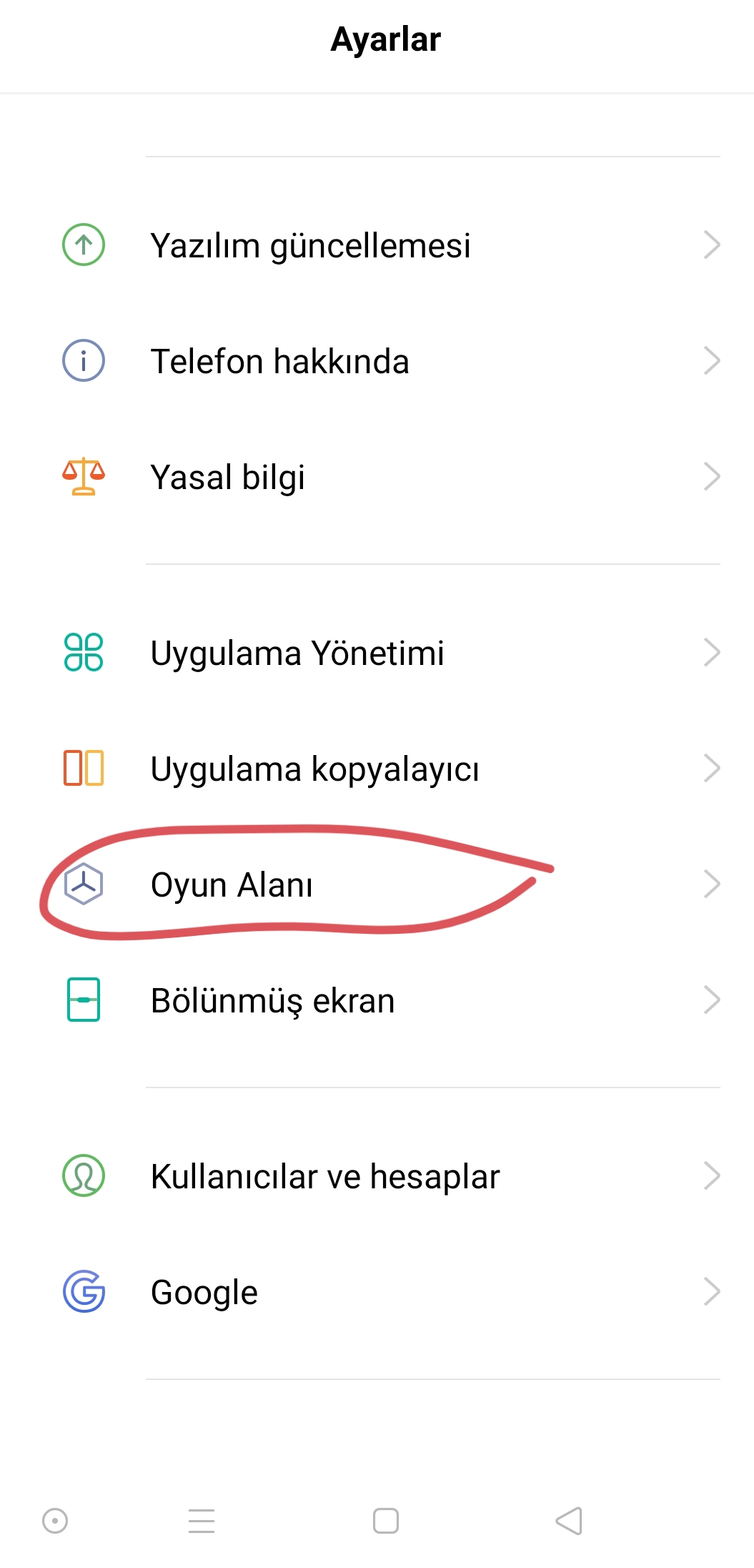Open Telefon hakkında
This screenshot has height=1568, width=754.
pyautogui.click(x=377, y=361)
